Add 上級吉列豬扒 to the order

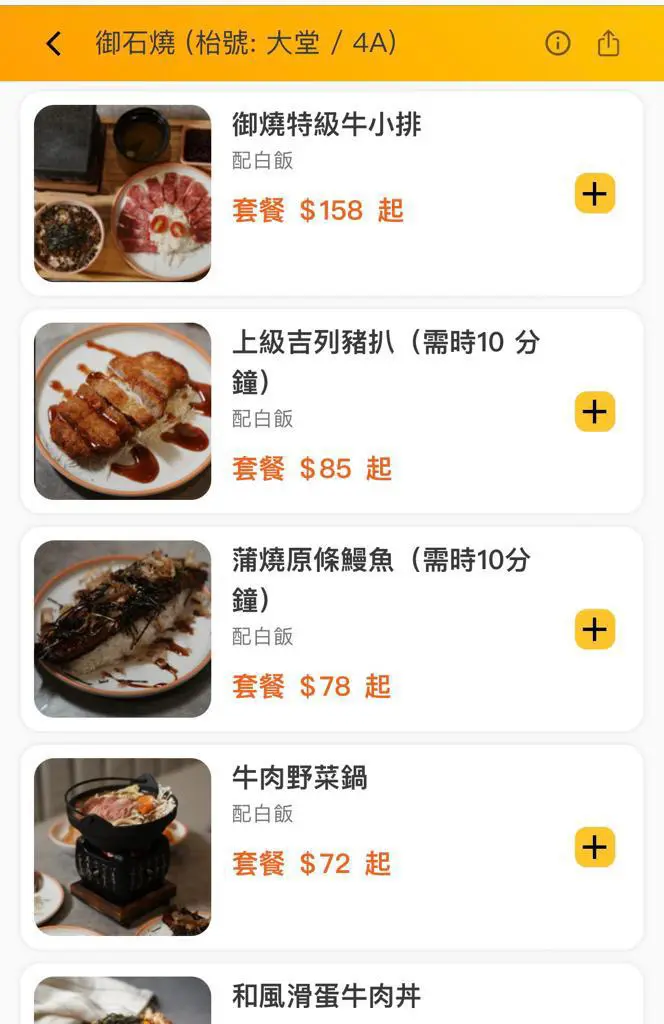594,411
